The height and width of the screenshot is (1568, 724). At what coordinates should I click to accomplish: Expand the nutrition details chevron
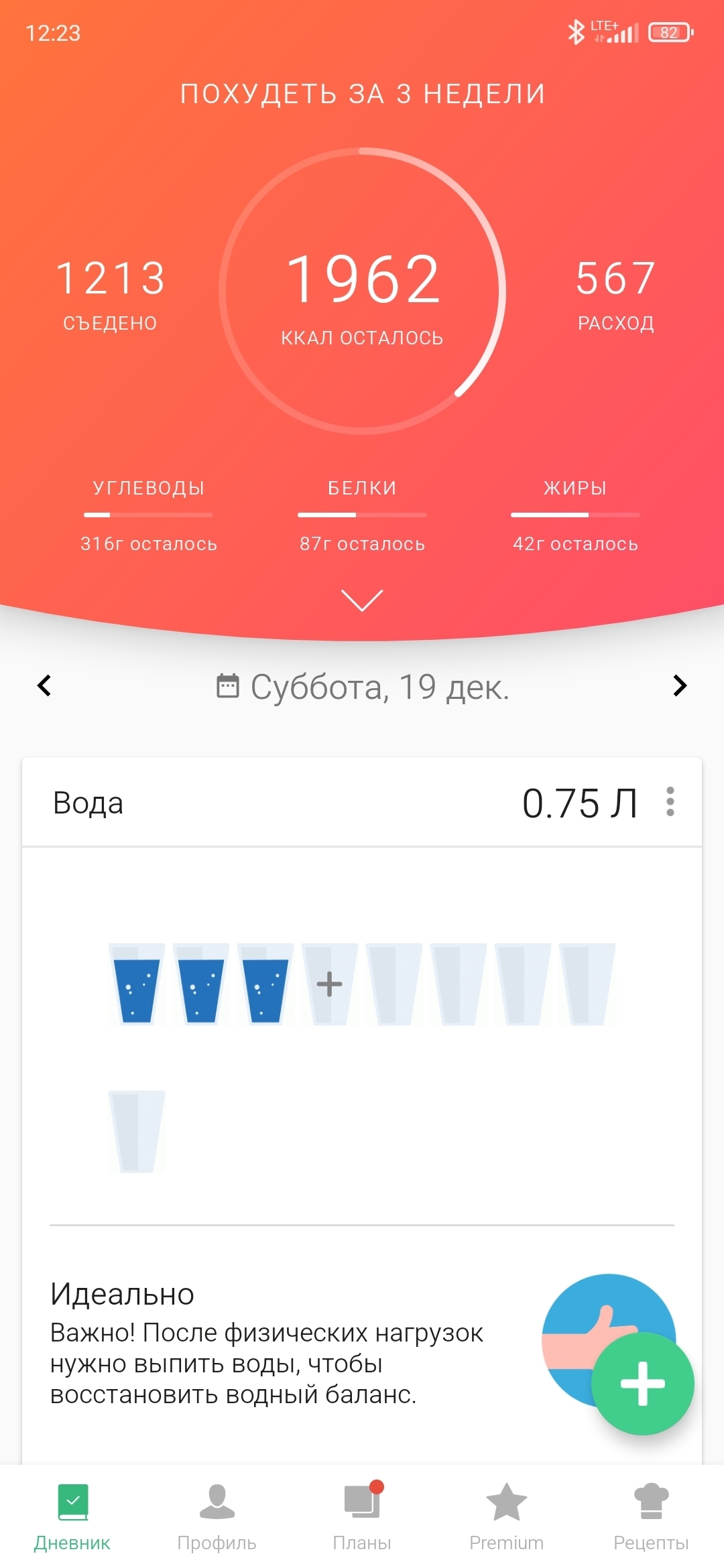(x=362, y=600)
